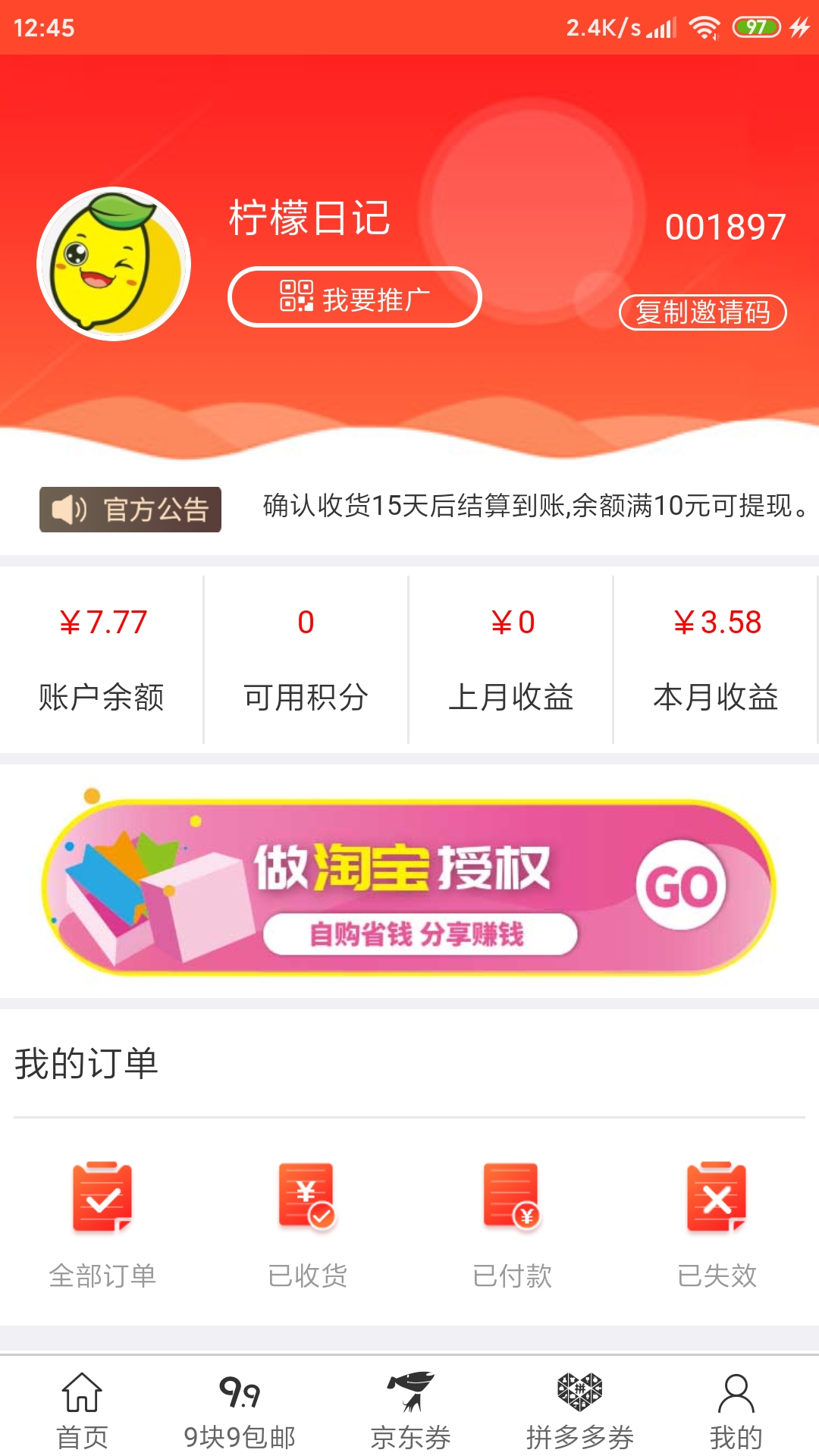Tap the 我要推广 promote button
The height and width of the screenshot is (1456, 819).
pyautogui.click(x=354, y=297)
